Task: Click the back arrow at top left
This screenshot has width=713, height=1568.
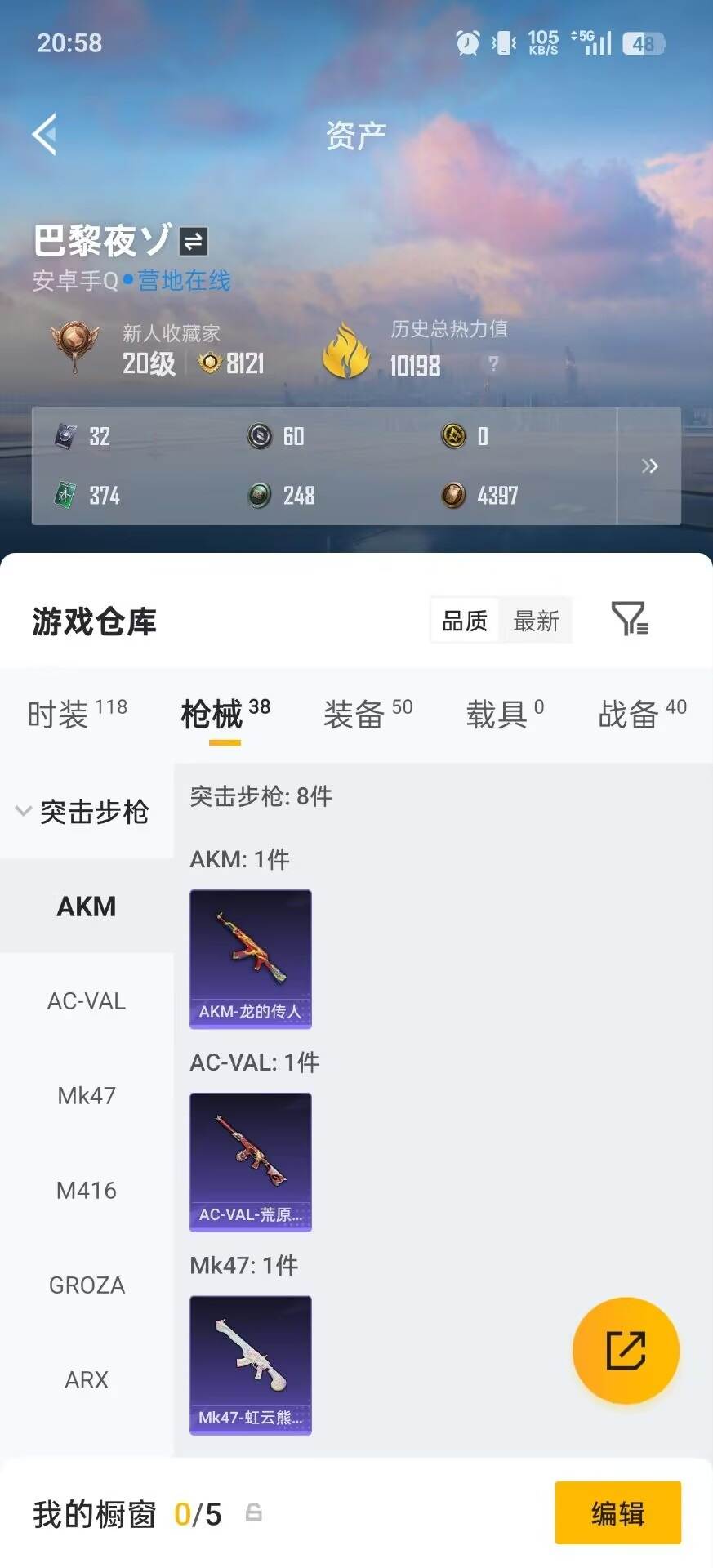Action: (45, 133)
